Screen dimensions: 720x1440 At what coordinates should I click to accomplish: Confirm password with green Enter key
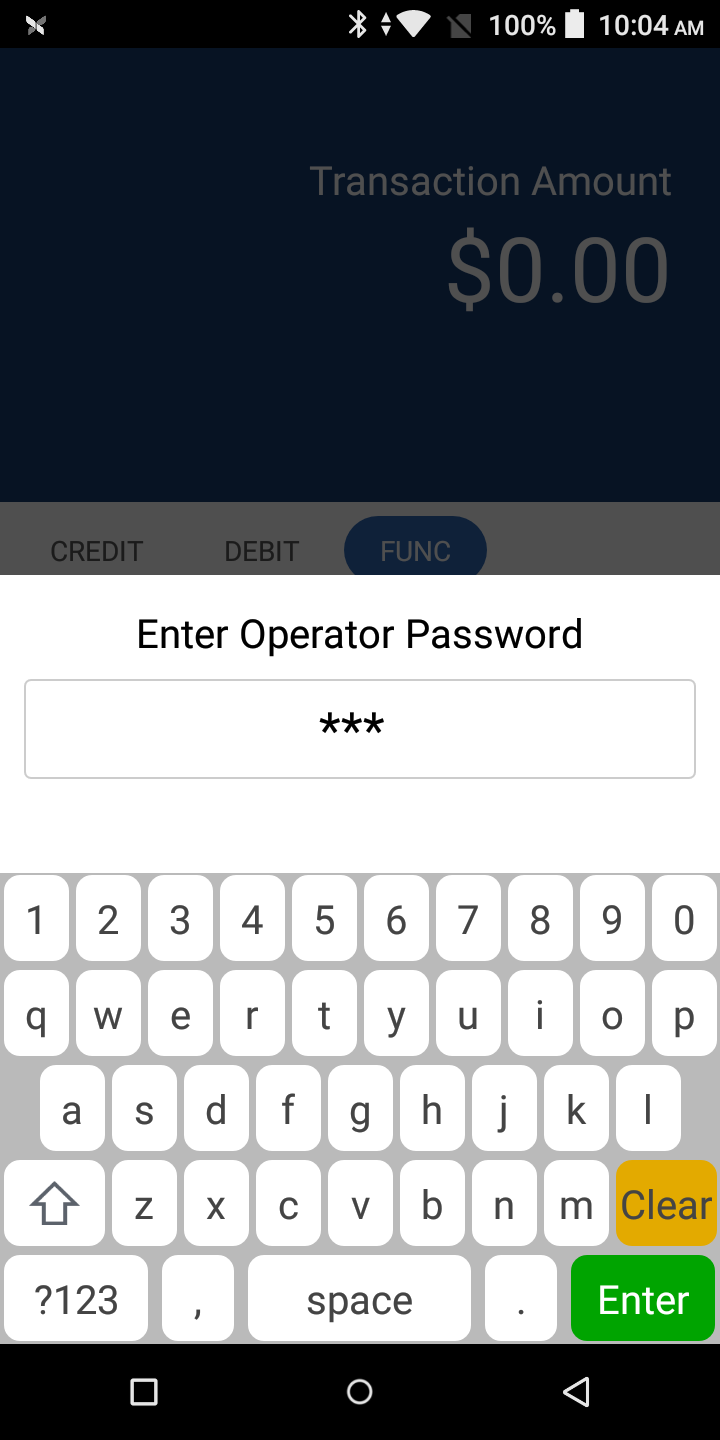(x=643, y=1299)
